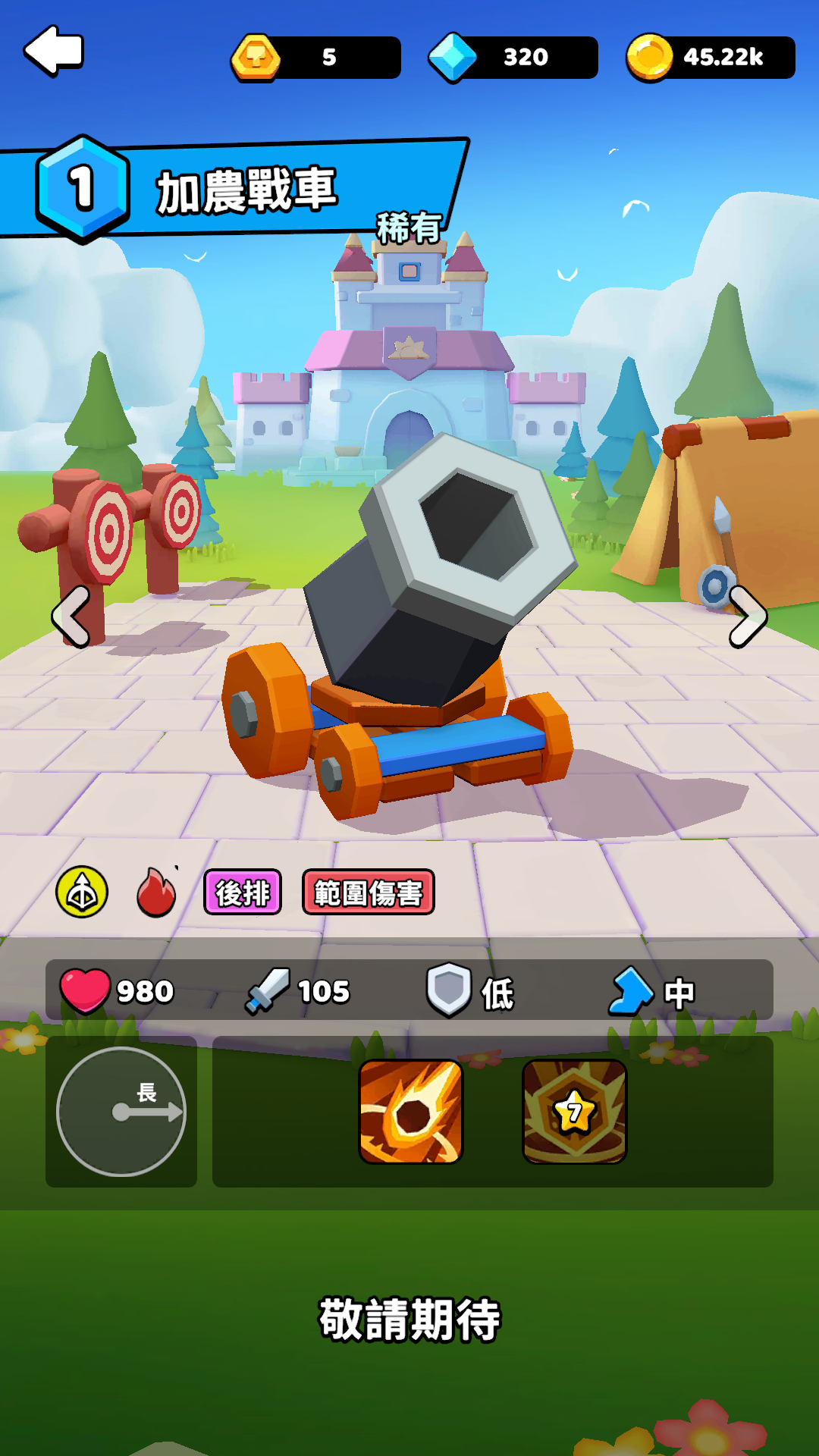This screenshot has width=819, height=1456.
Task: Open the trophy token counter showing 5
Action: [316, 57]
